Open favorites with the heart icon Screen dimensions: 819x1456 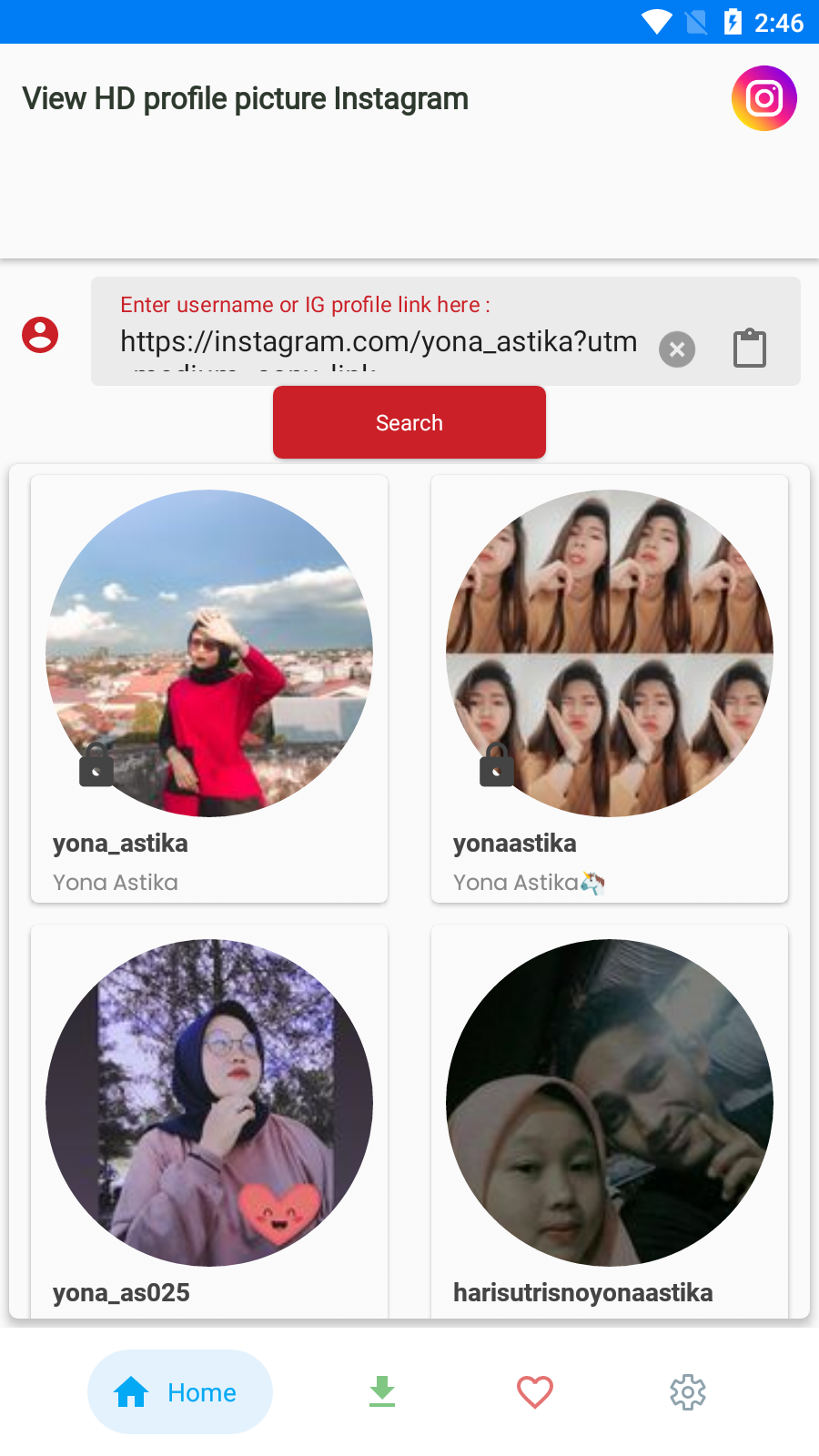[x=534, y=1391]
